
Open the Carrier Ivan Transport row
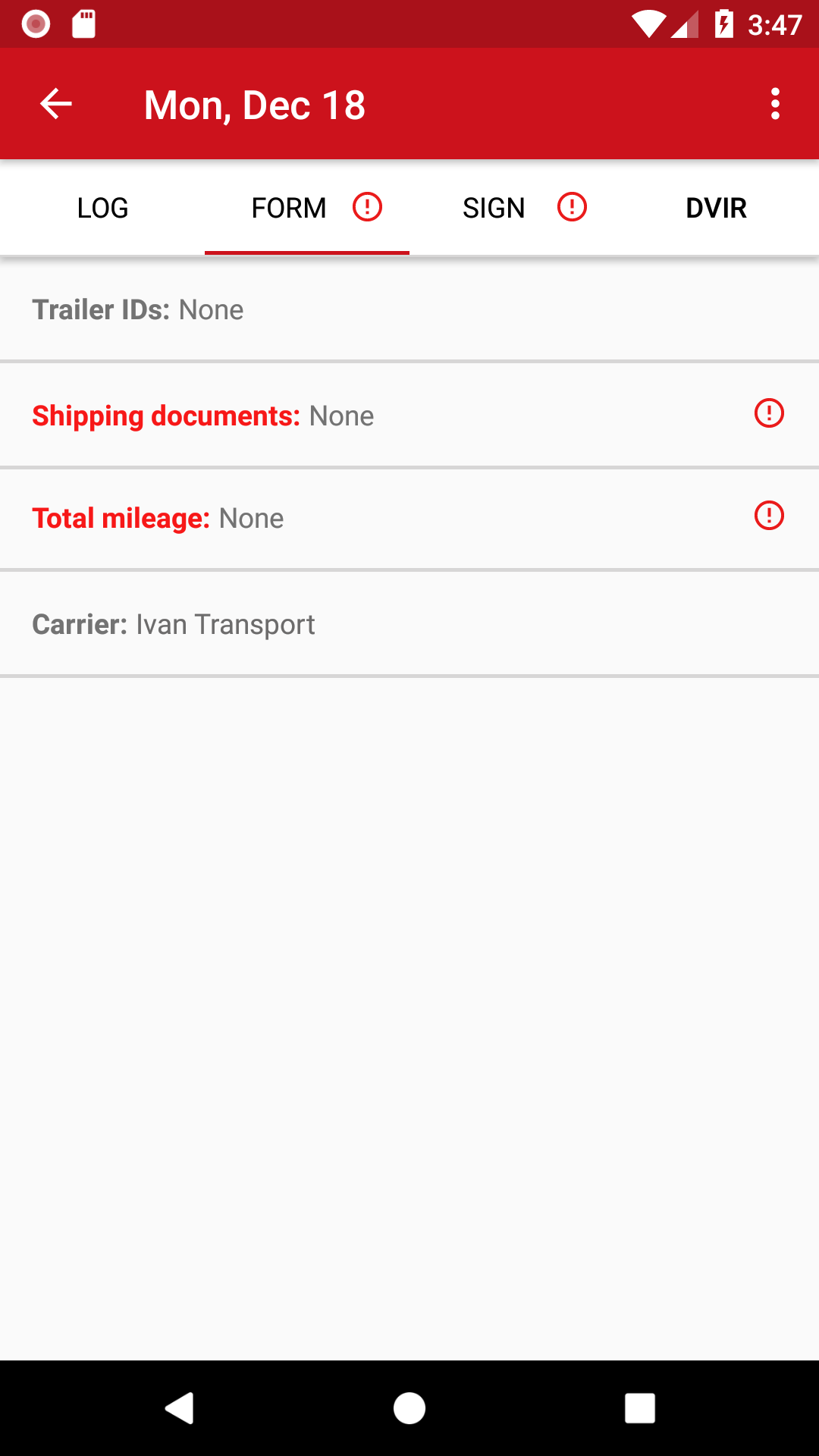tap(409, 623)
